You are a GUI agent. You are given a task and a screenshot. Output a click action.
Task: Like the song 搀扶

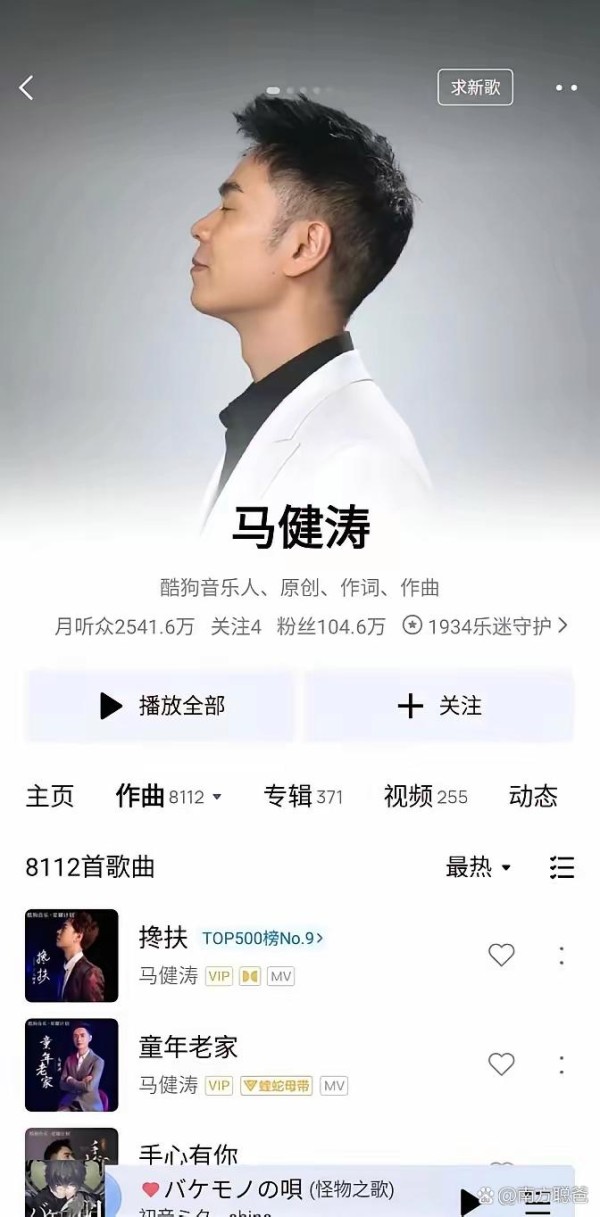click(x=501, y=955)
